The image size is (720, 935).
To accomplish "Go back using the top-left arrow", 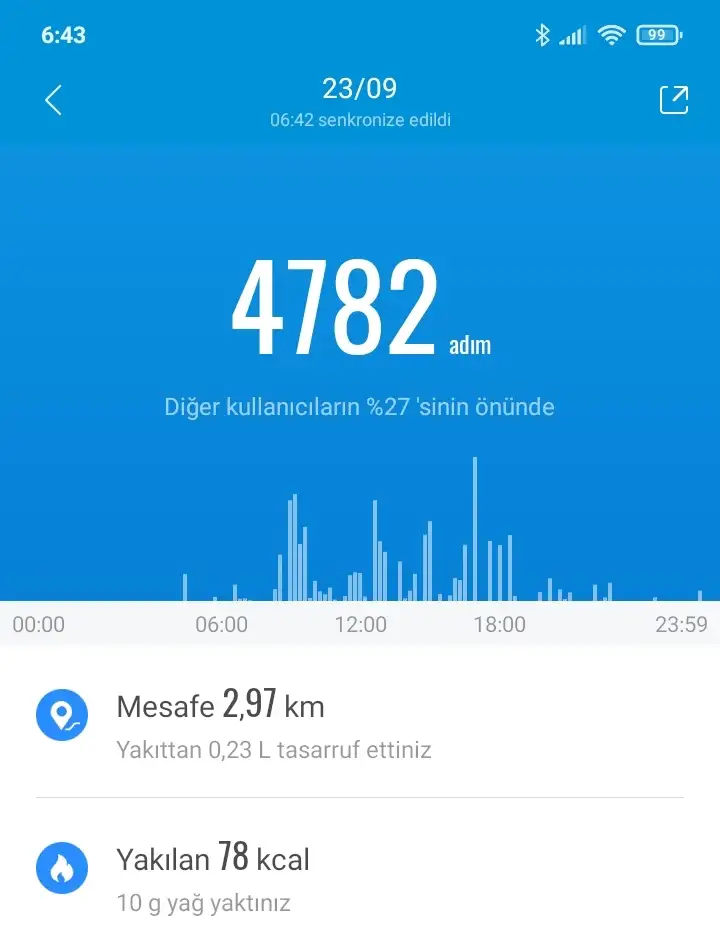I will (54, 100).
